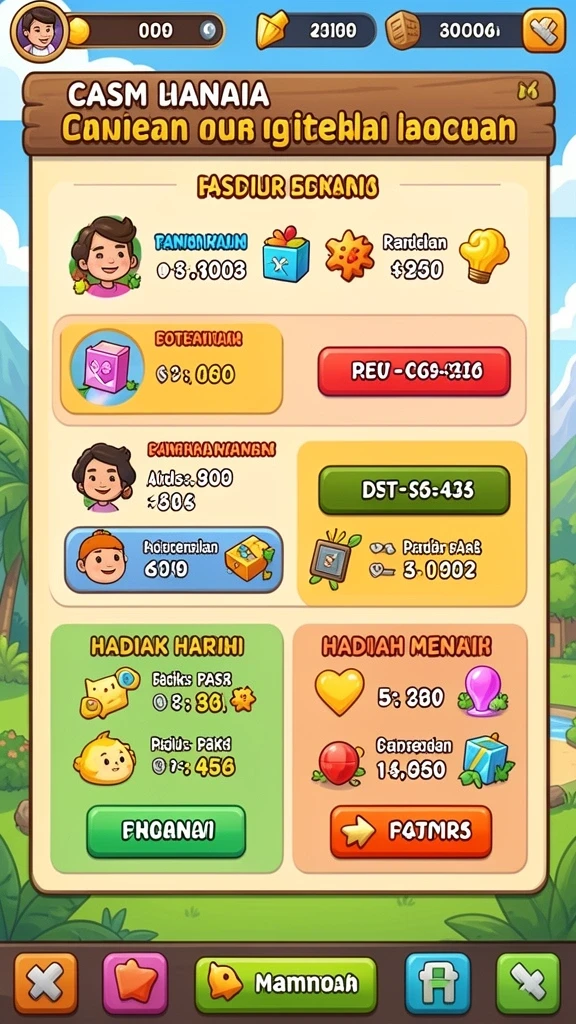Tap the green tools button in bottom bar
The width and height of the screenshot is (576, 1024).
(528, 982)
